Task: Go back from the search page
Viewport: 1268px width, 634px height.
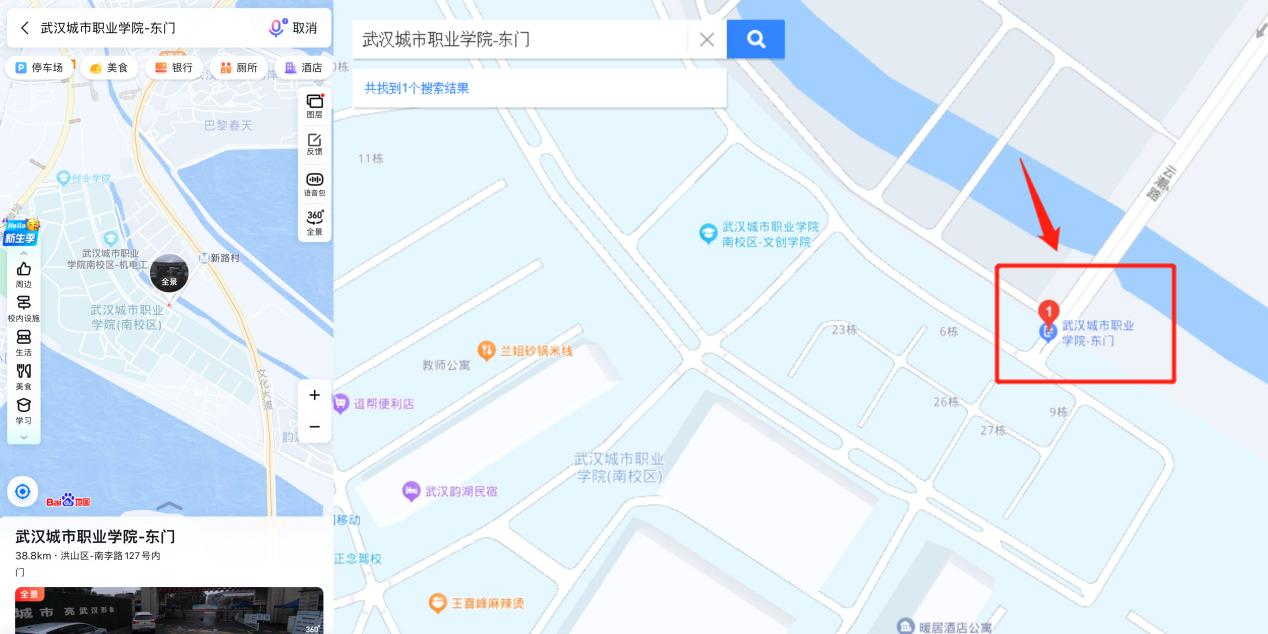Action: pos(25,28)
